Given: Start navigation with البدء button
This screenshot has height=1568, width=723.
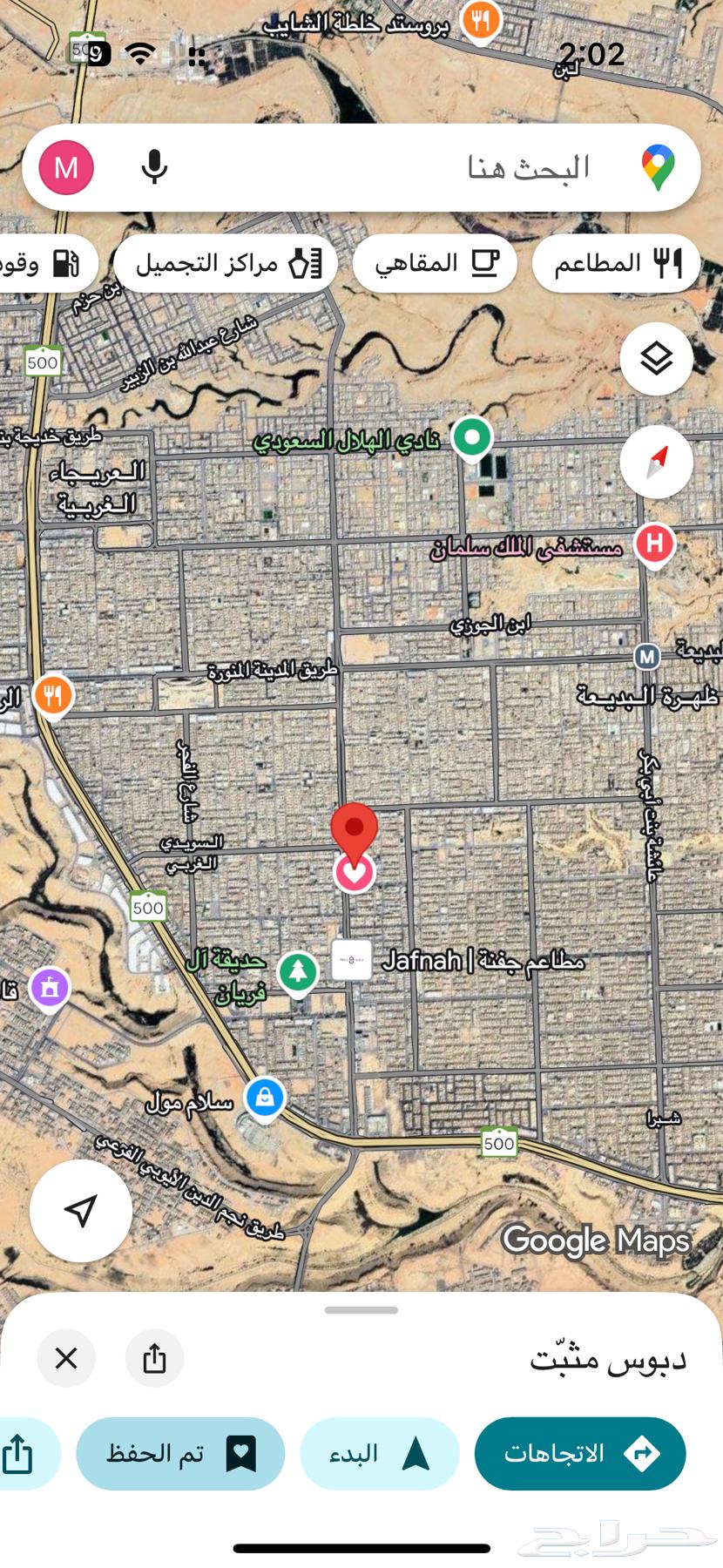Looking at the screenshot, I should [x=379, y=1453].
